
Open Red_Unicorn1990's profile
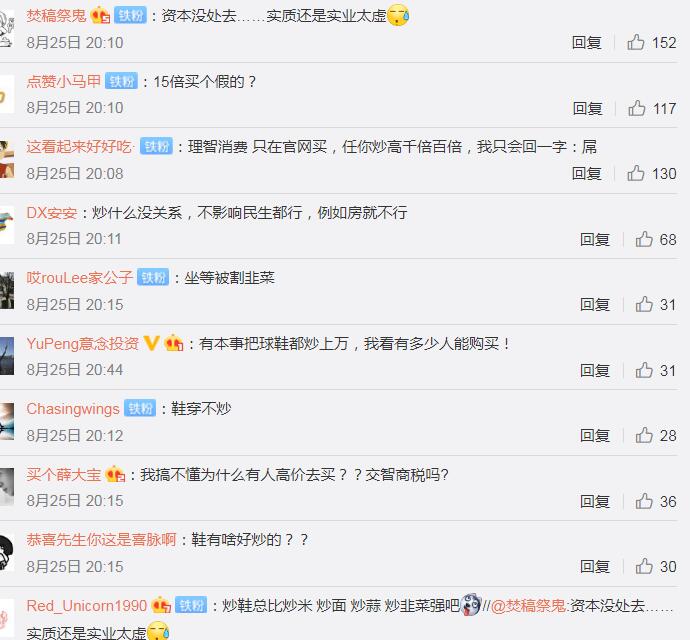click(86, 606)
